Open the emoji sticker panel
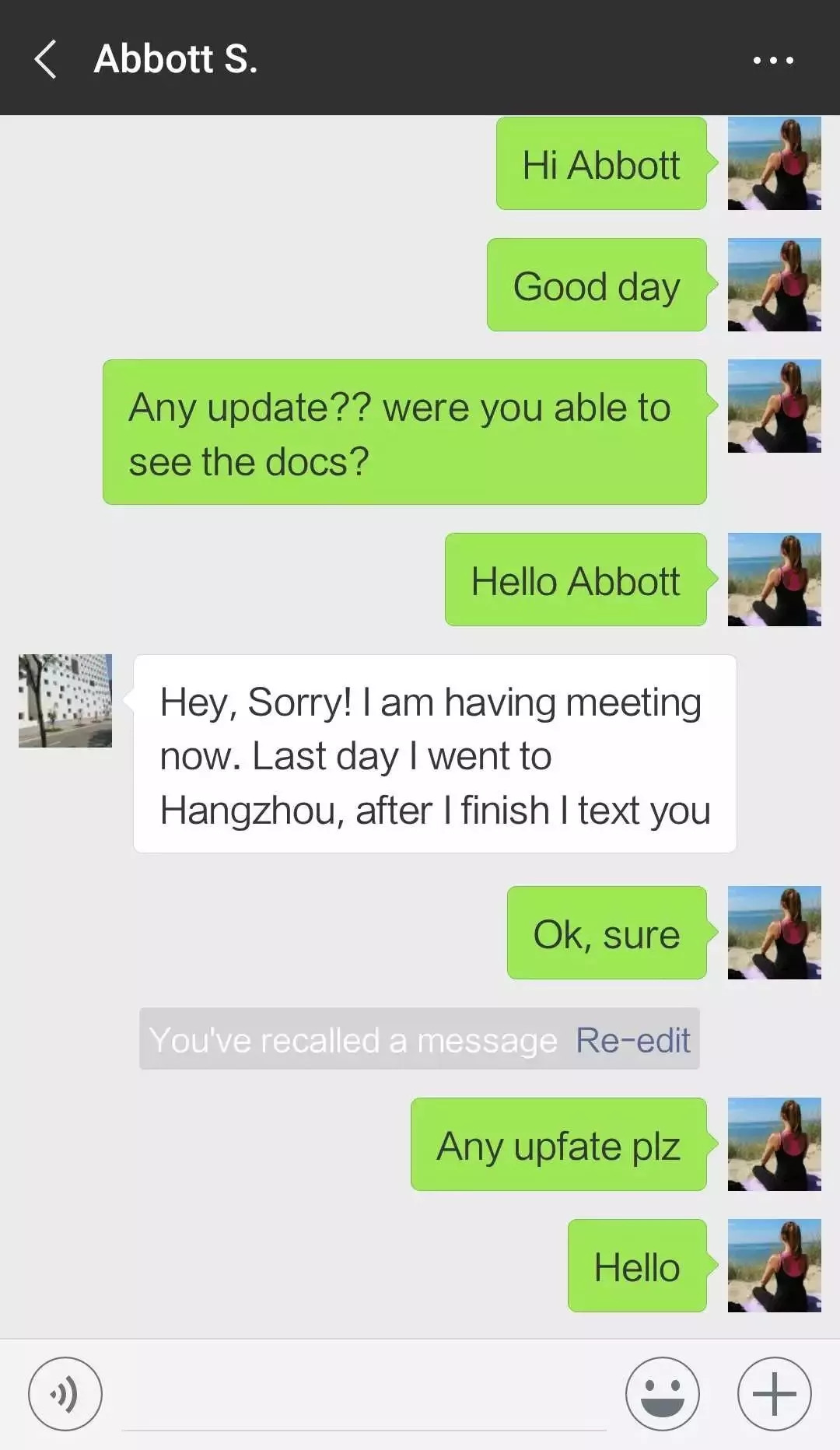Screen dimensions: 840x1450 coord(663,1394)
